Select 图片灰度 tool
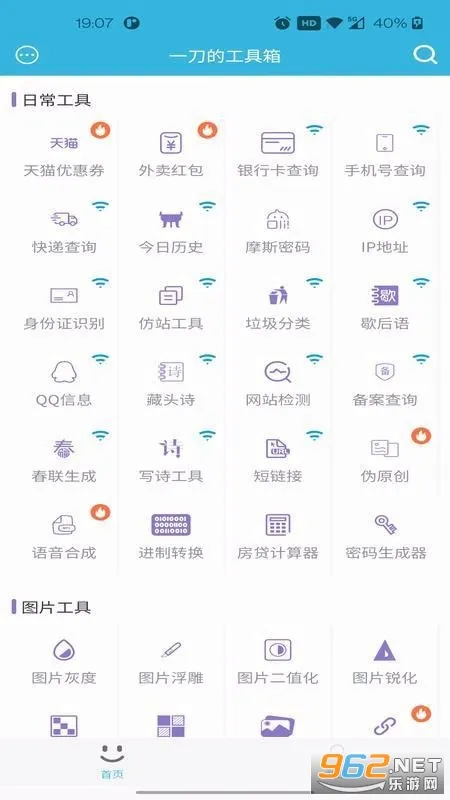The height and width of the screenshot is (800, 450). (x=64, y=662)
